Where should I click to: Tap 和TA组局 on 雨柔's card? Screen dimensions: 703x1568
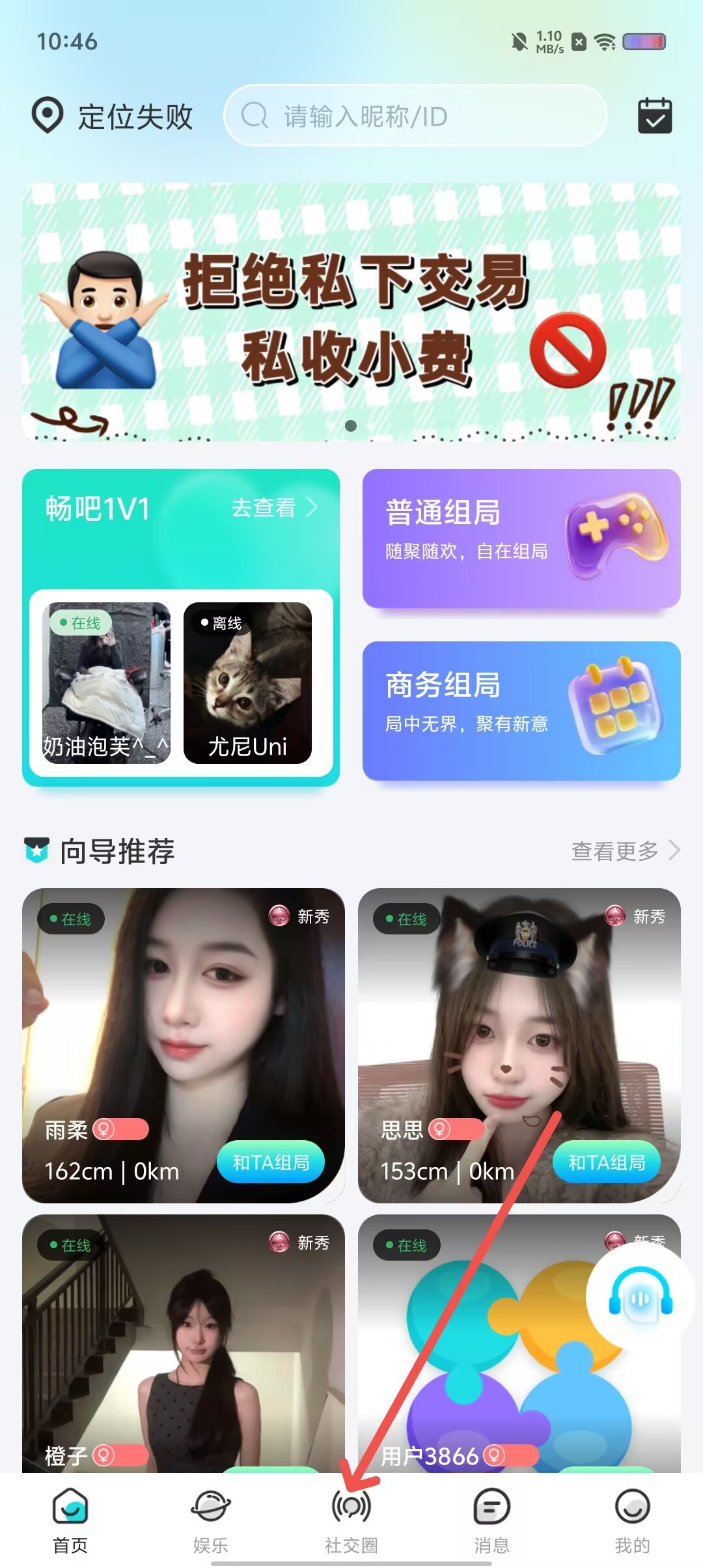[x=271, y=1162]
